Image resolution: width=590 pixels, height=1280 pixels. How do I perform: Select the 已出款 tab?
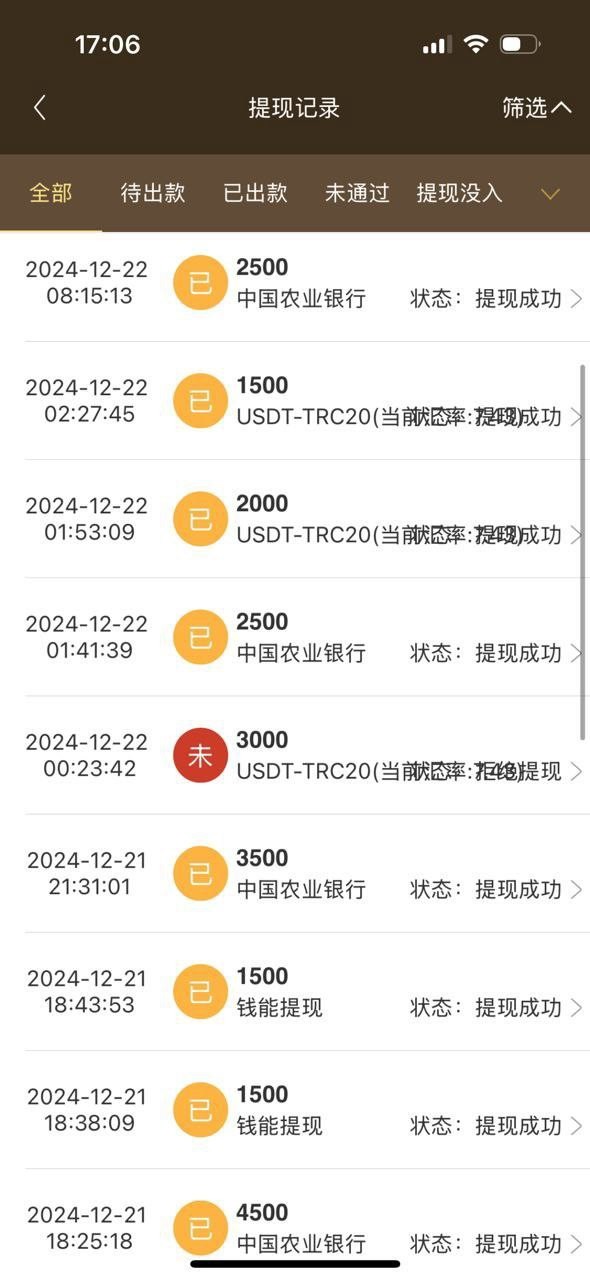click(255, 193)
